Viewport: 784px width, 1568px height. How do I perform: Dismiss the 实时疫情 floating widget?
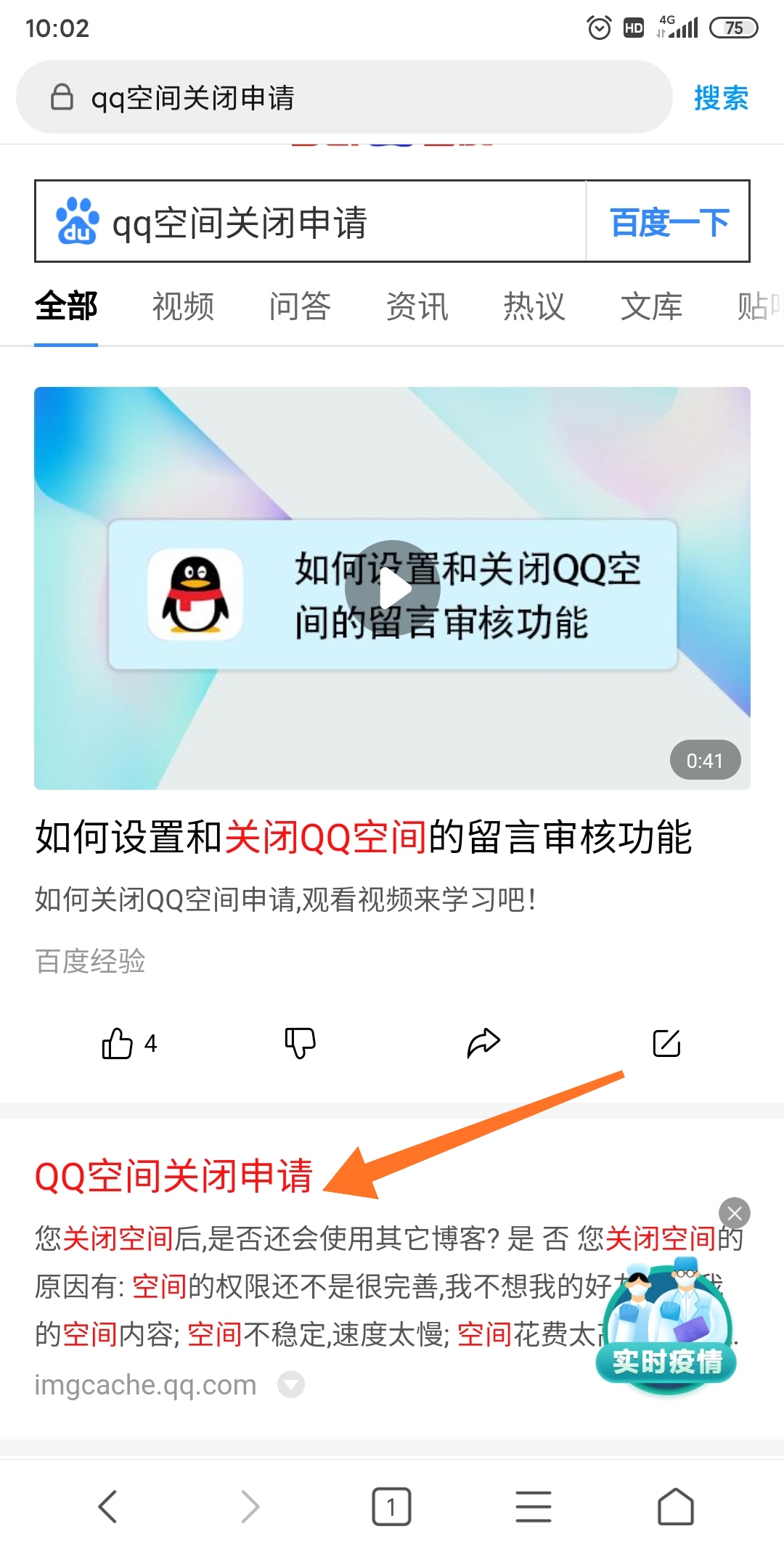(735, 1213)
